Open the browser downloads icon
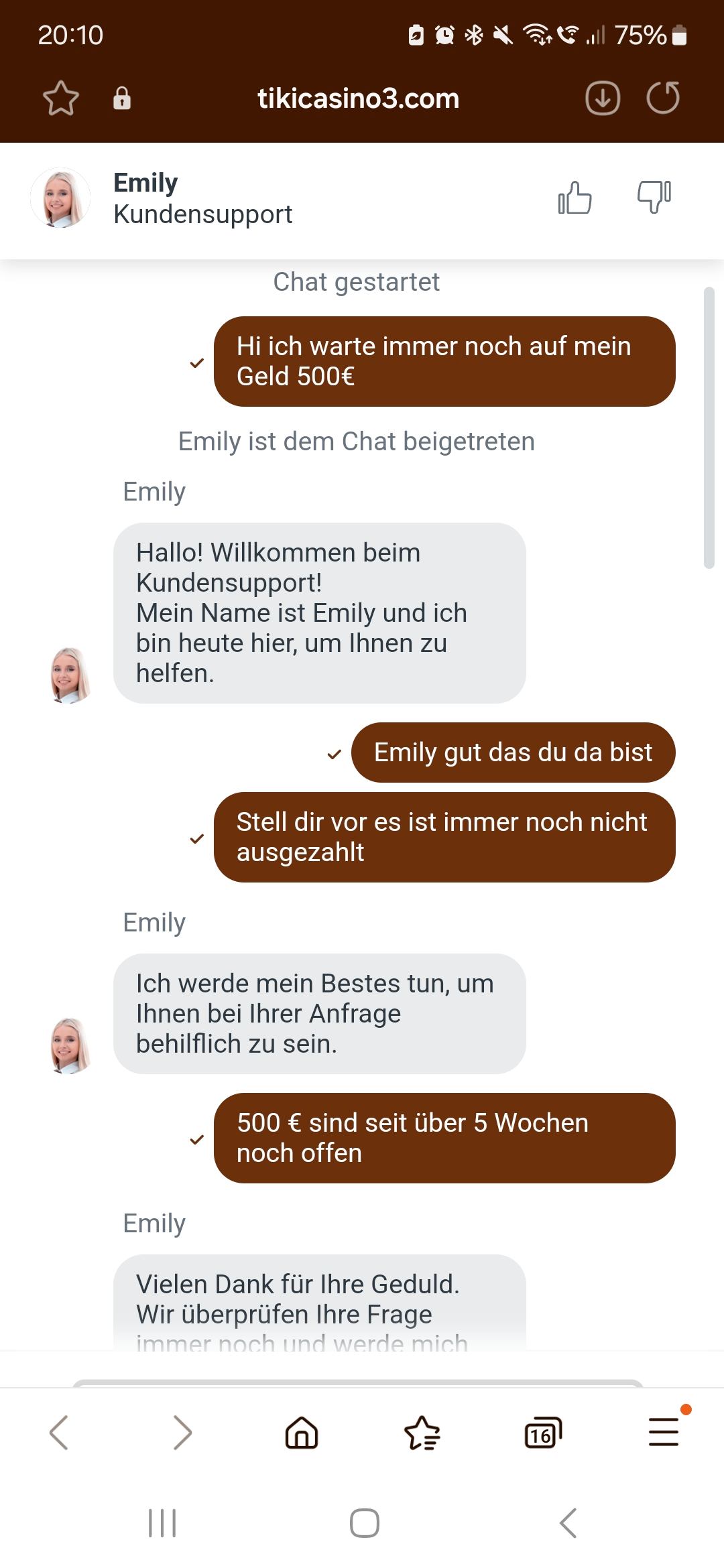The width and height of the screenshot is (724, 1568). tap(603, 99)
